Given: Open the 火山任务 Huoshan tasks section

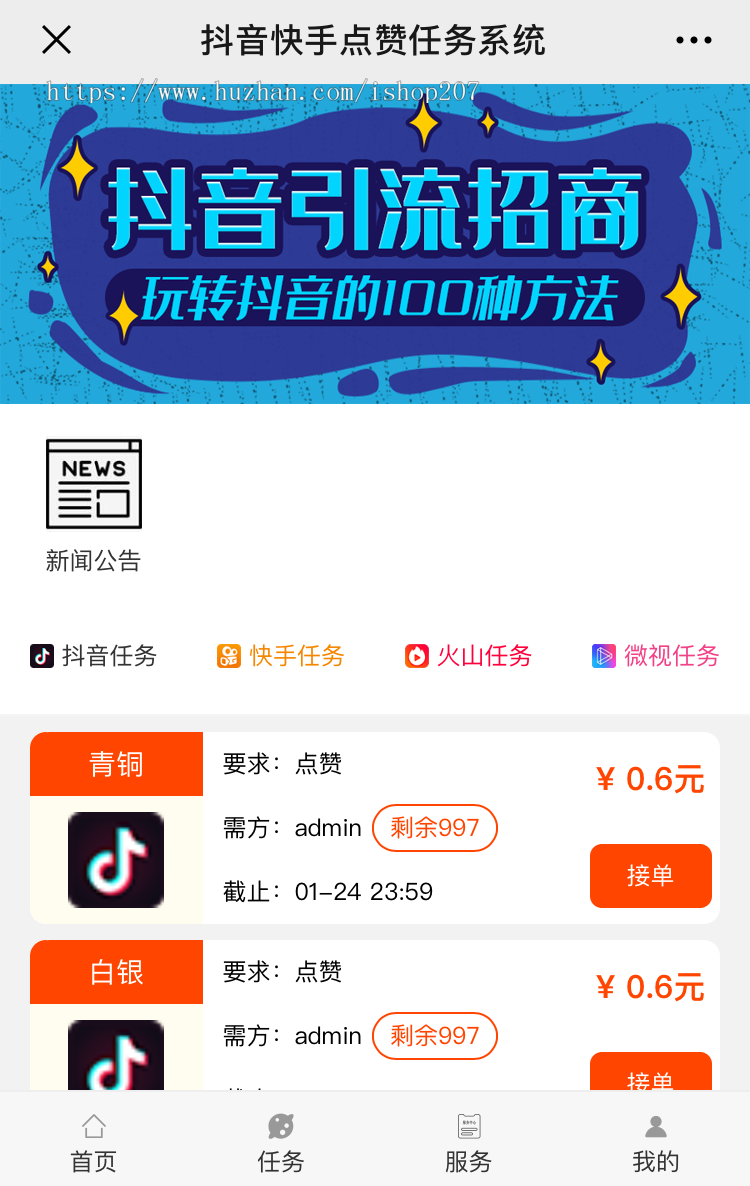Looking at the screenshot, I should coord(467,656).
